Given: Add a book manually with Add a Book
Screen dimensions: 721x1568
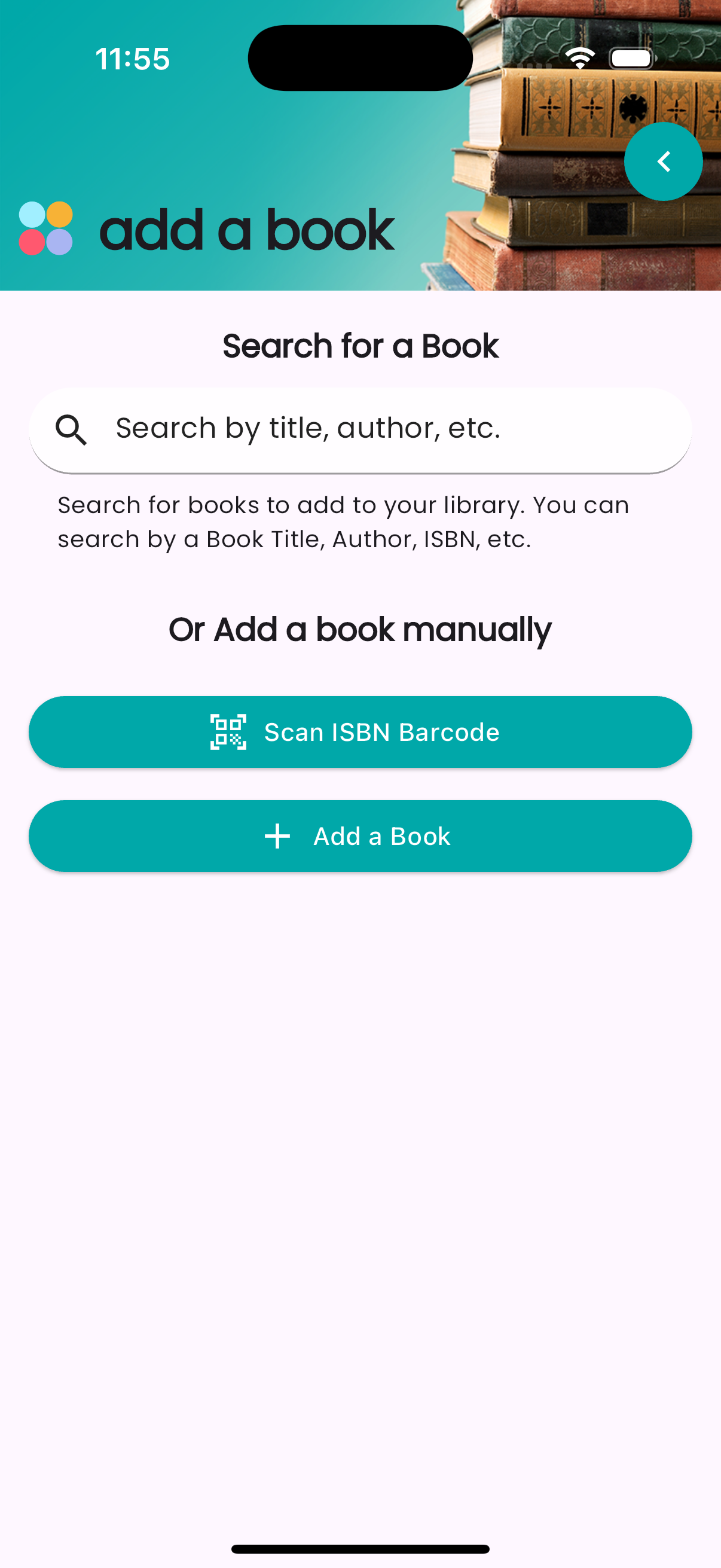Looking at the screenshot, I should click(x=360, y=836).
